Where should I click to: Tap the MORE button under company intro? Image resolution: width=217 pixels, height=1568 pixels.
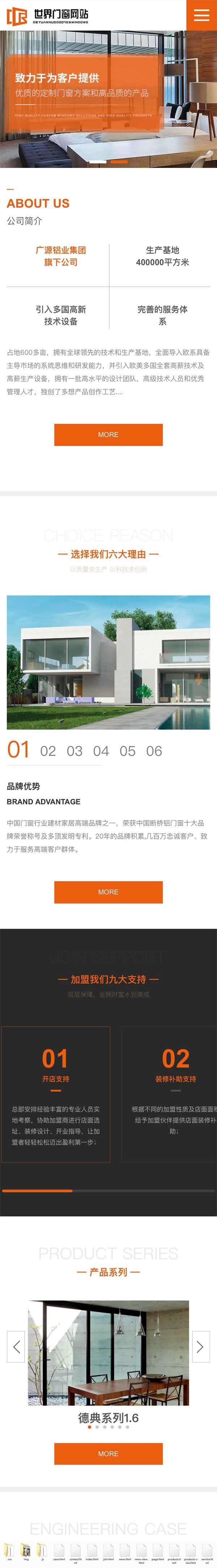(x=108, y=434)
